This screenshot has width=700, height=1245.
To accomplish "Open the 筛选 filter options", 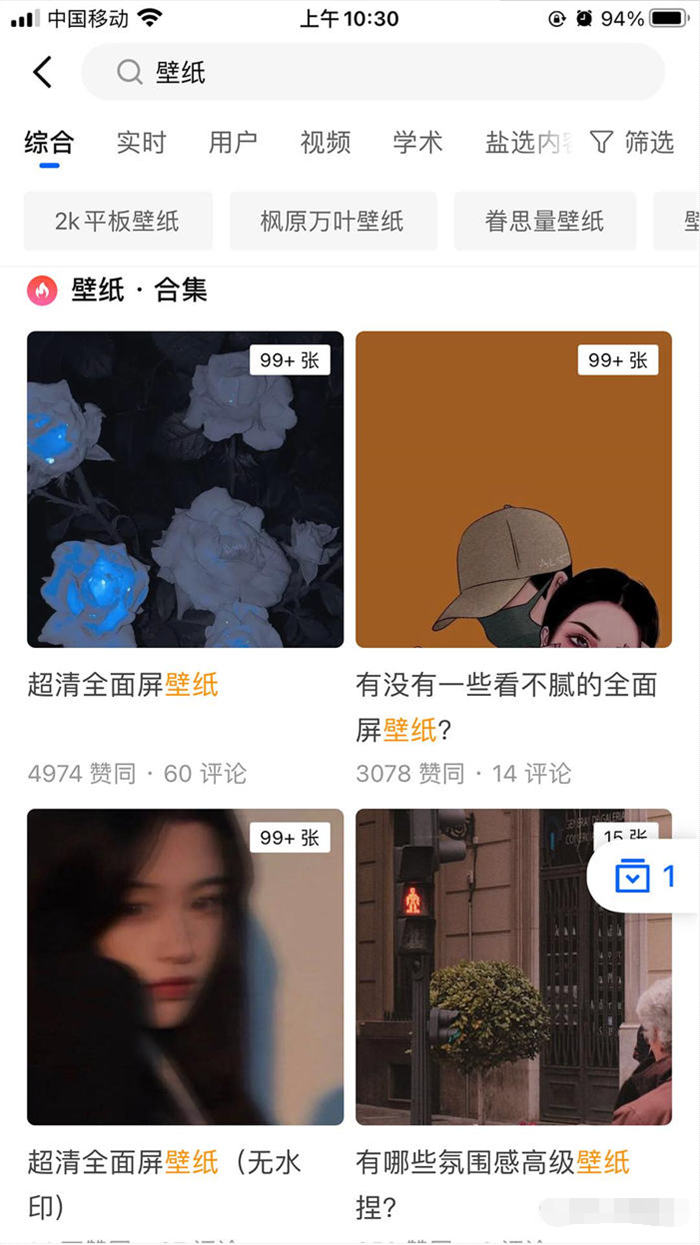I will 632,142.
